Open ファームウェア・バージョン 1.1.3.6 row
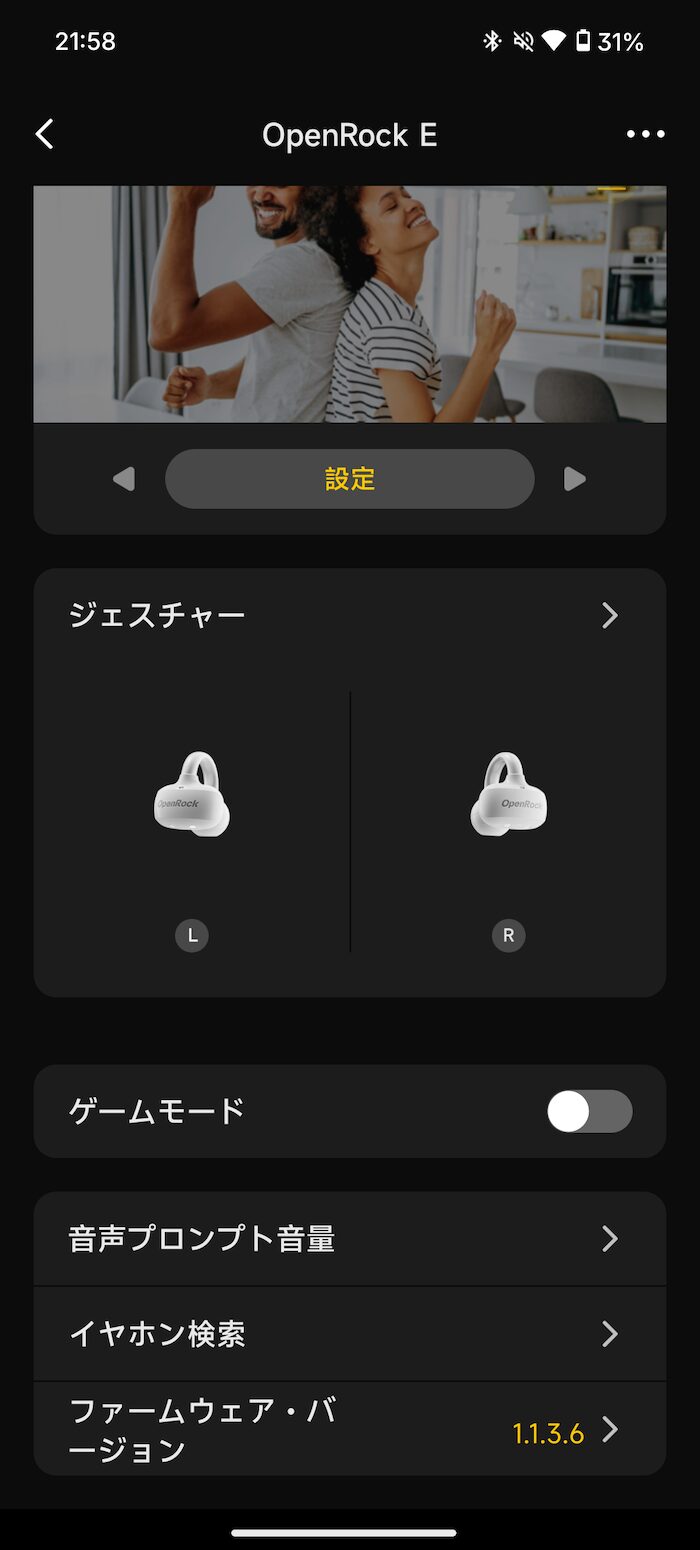The width and height of the screenshot is (700, 1550). click(x=349, y=1430)
